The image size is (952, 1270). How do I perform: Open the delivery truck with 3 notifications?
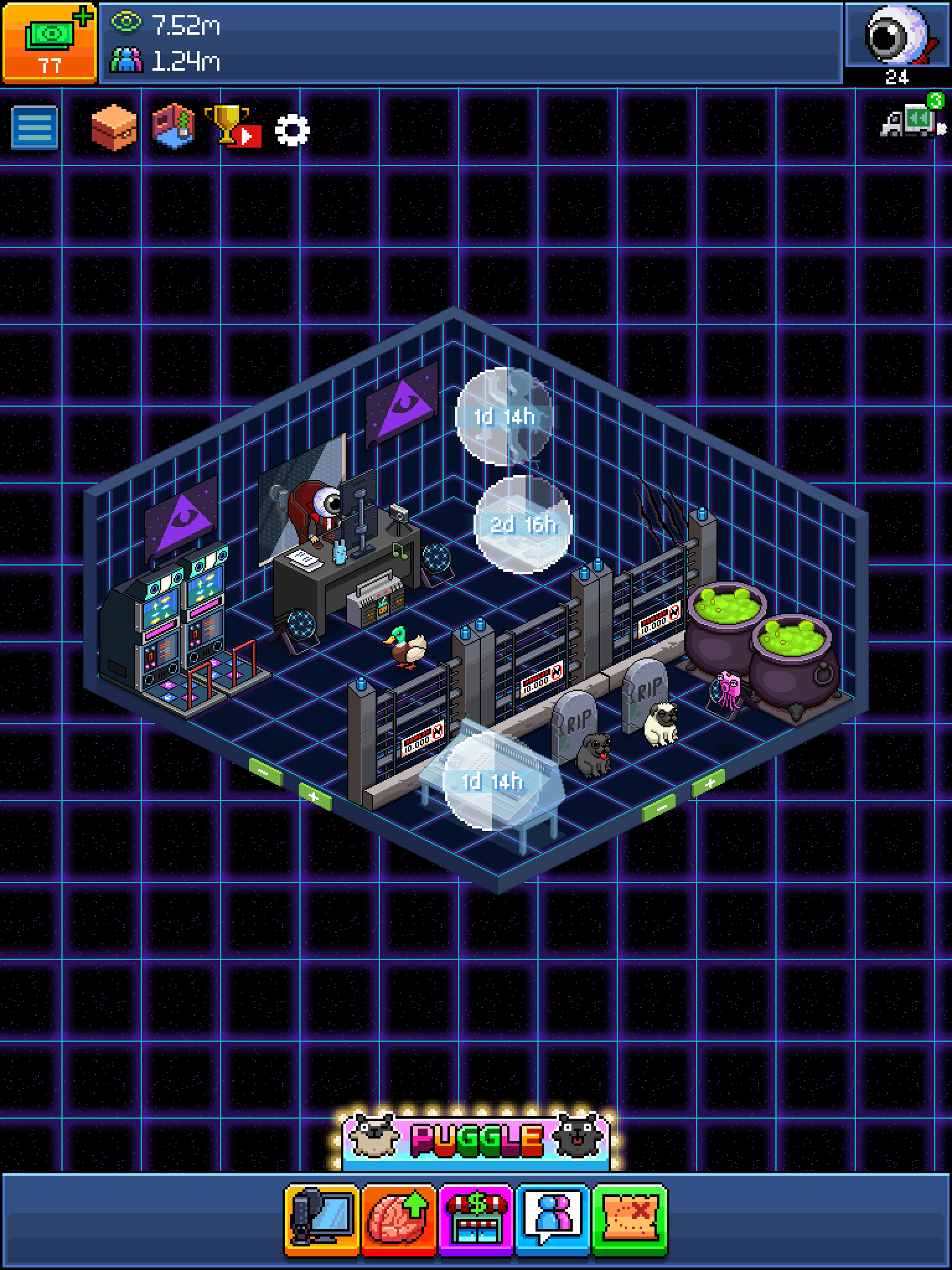(913, 119)
